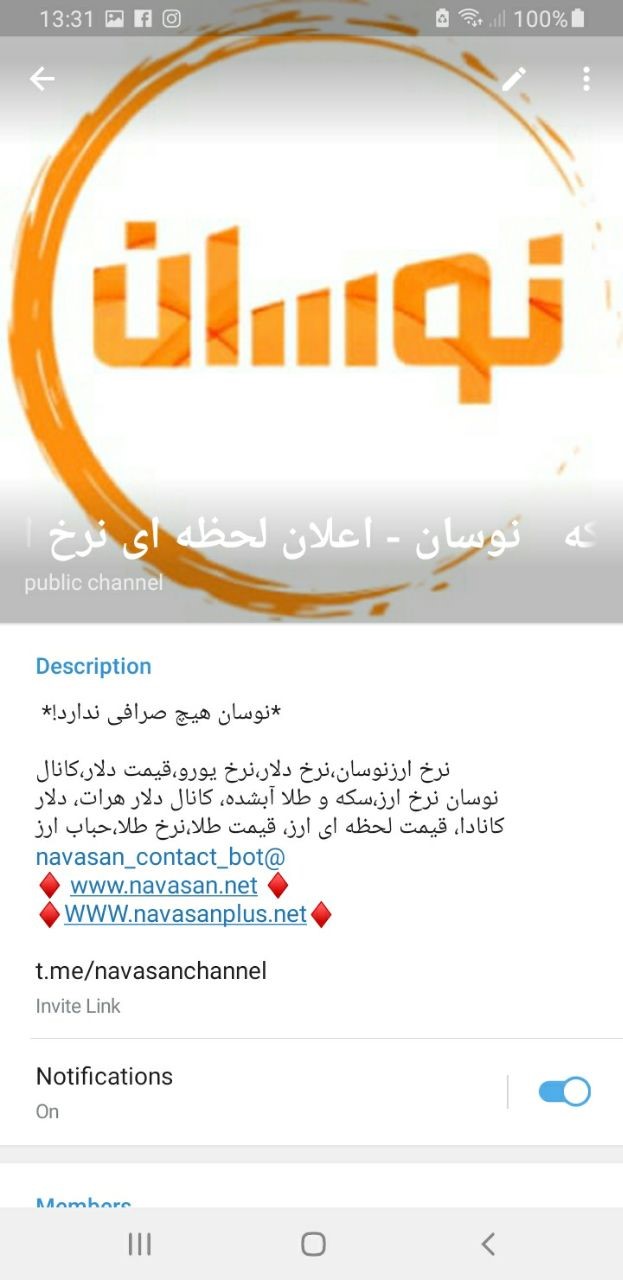Screen dimensions: 623x1280
Task: Tap the system home button
Action: tap(313, 1243)
